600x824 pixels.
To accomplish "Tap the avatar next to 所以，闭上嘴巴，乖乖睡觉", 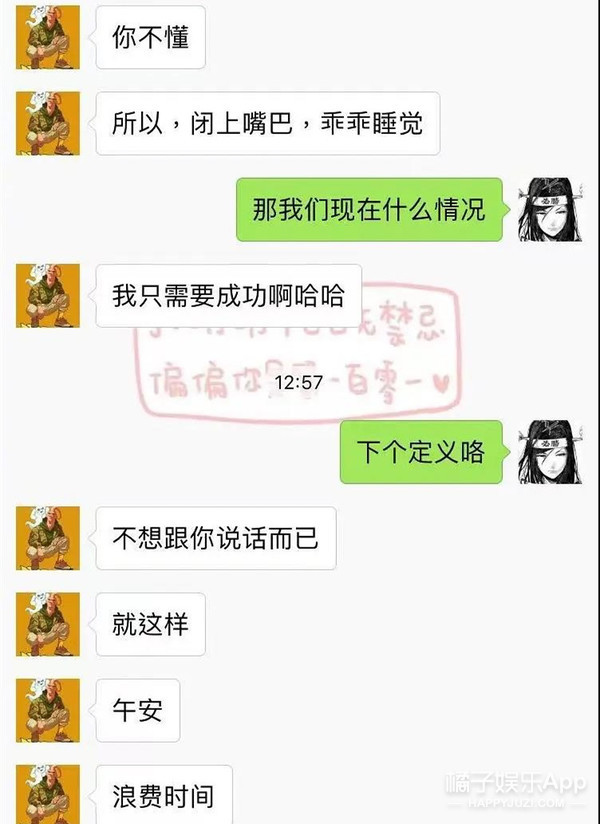I will (47, 122).
